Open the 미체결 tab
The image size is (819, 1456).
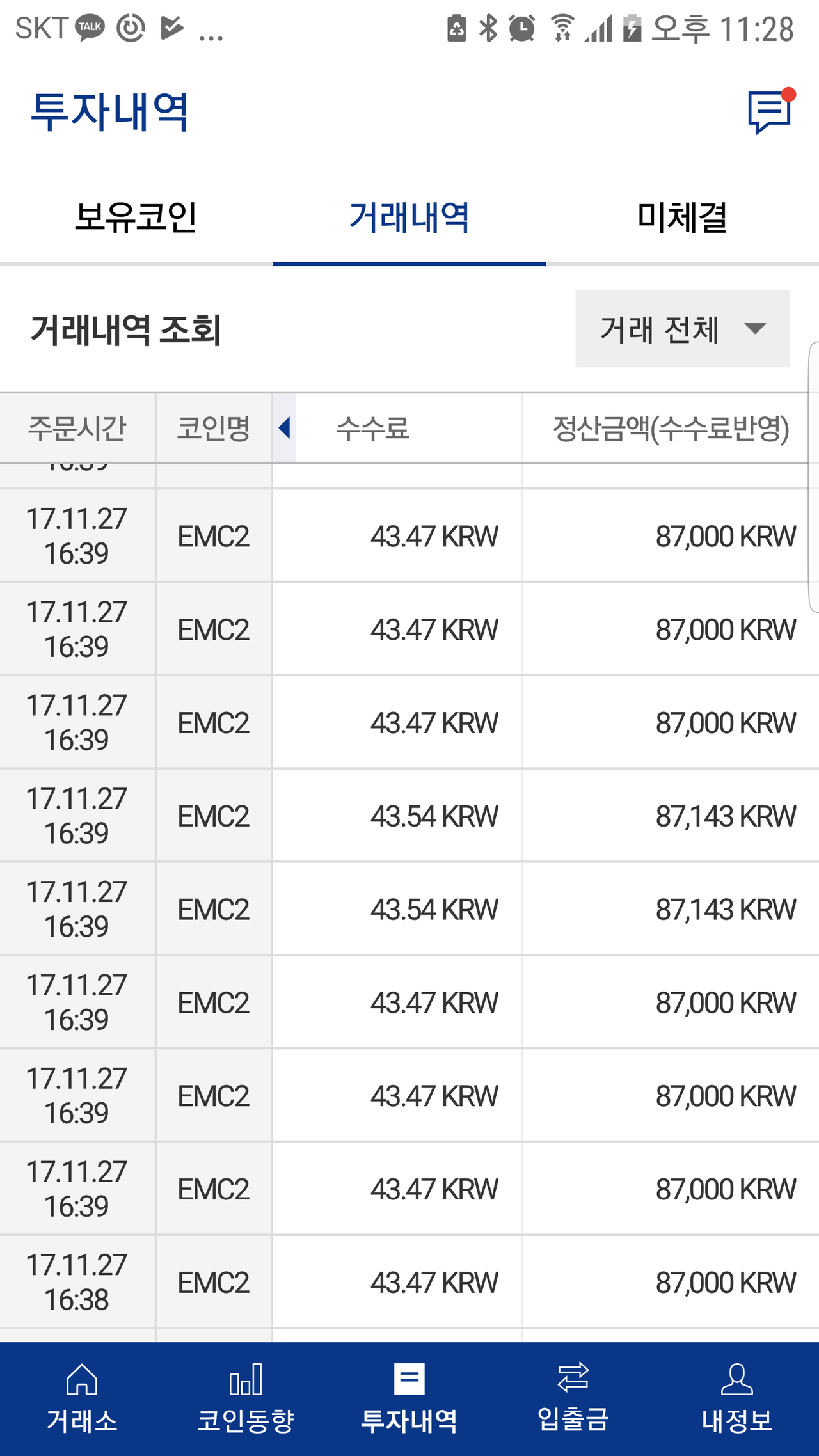683,218
